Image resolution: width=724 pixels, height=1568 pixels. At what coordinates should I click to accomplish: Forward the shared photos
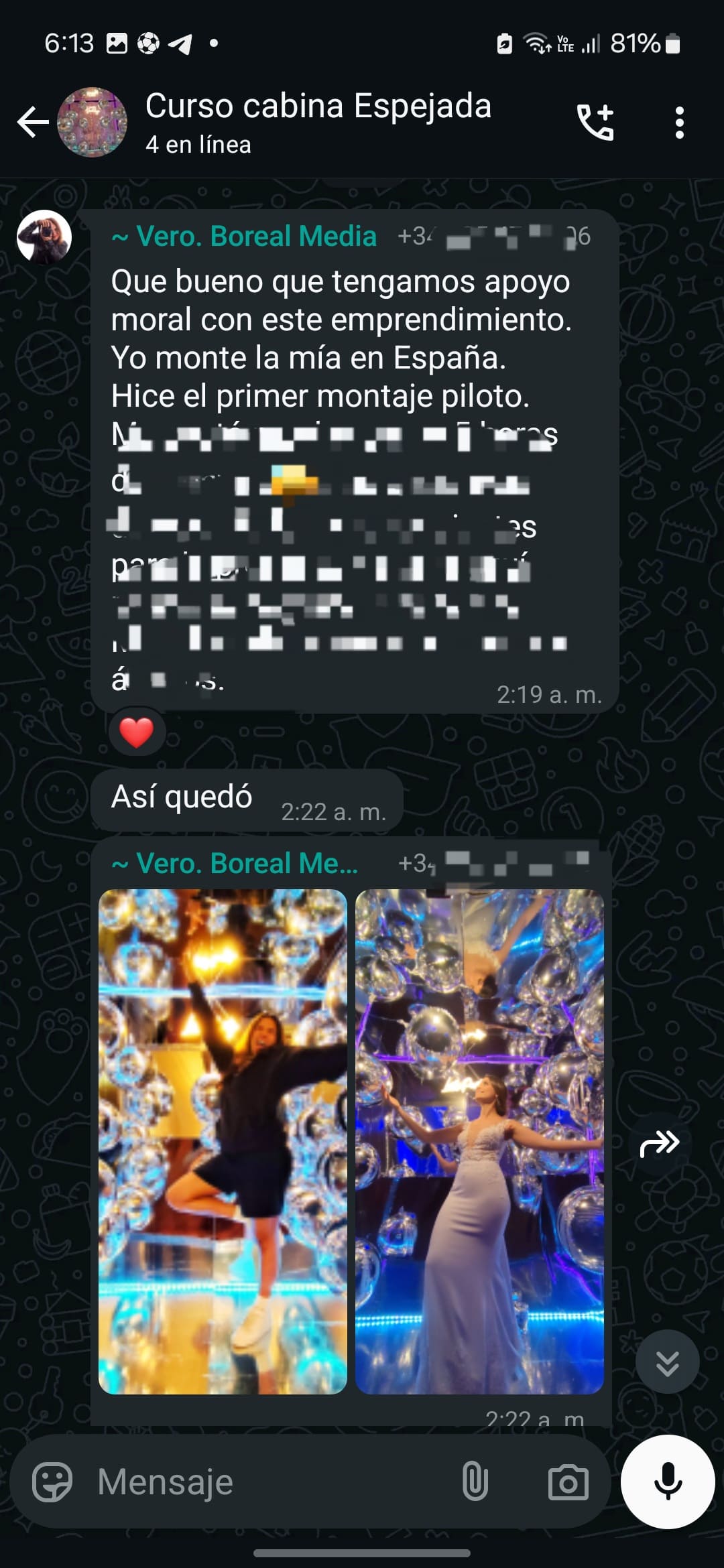(x=660, y=1143)
